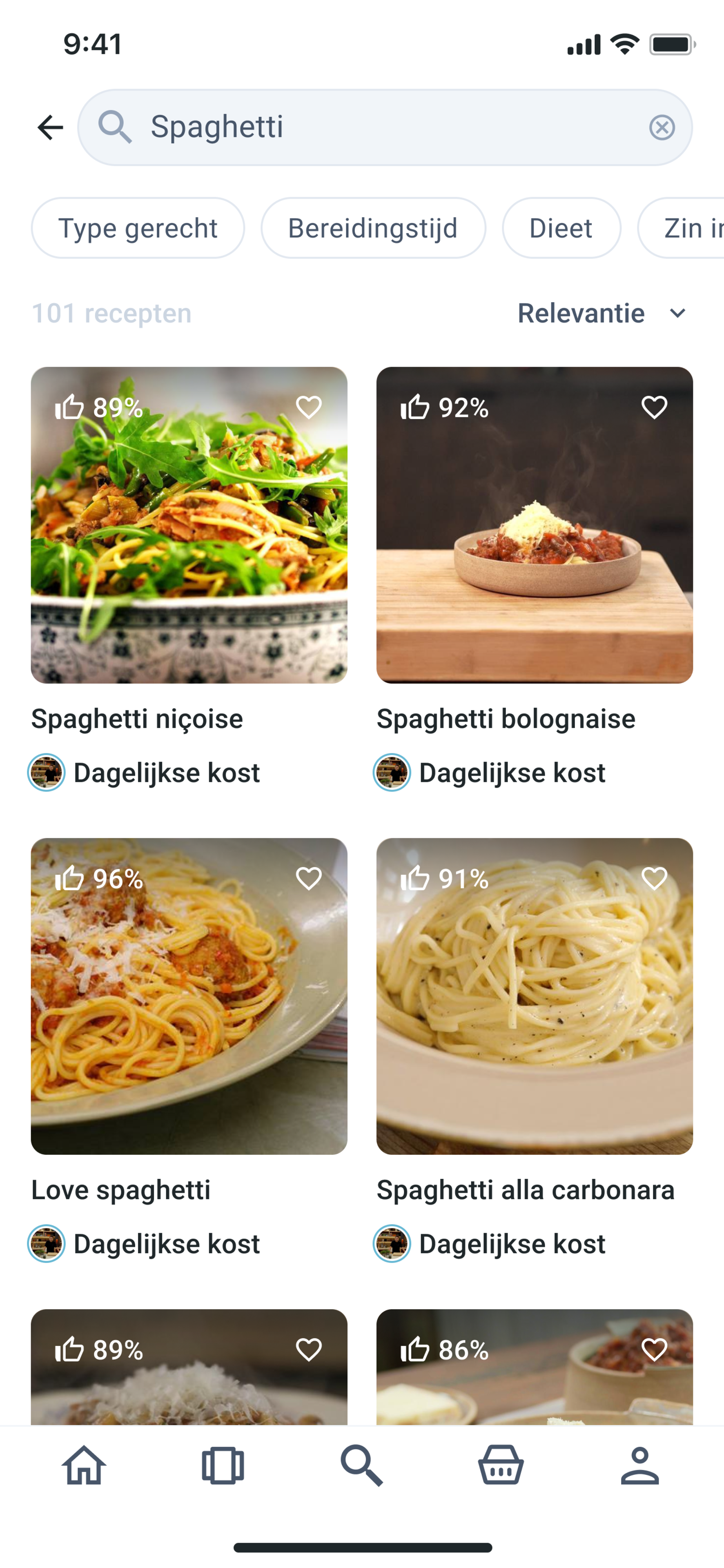
Task: Add Spaghetti alla carbonara to favorites
Action: point(654,878)
